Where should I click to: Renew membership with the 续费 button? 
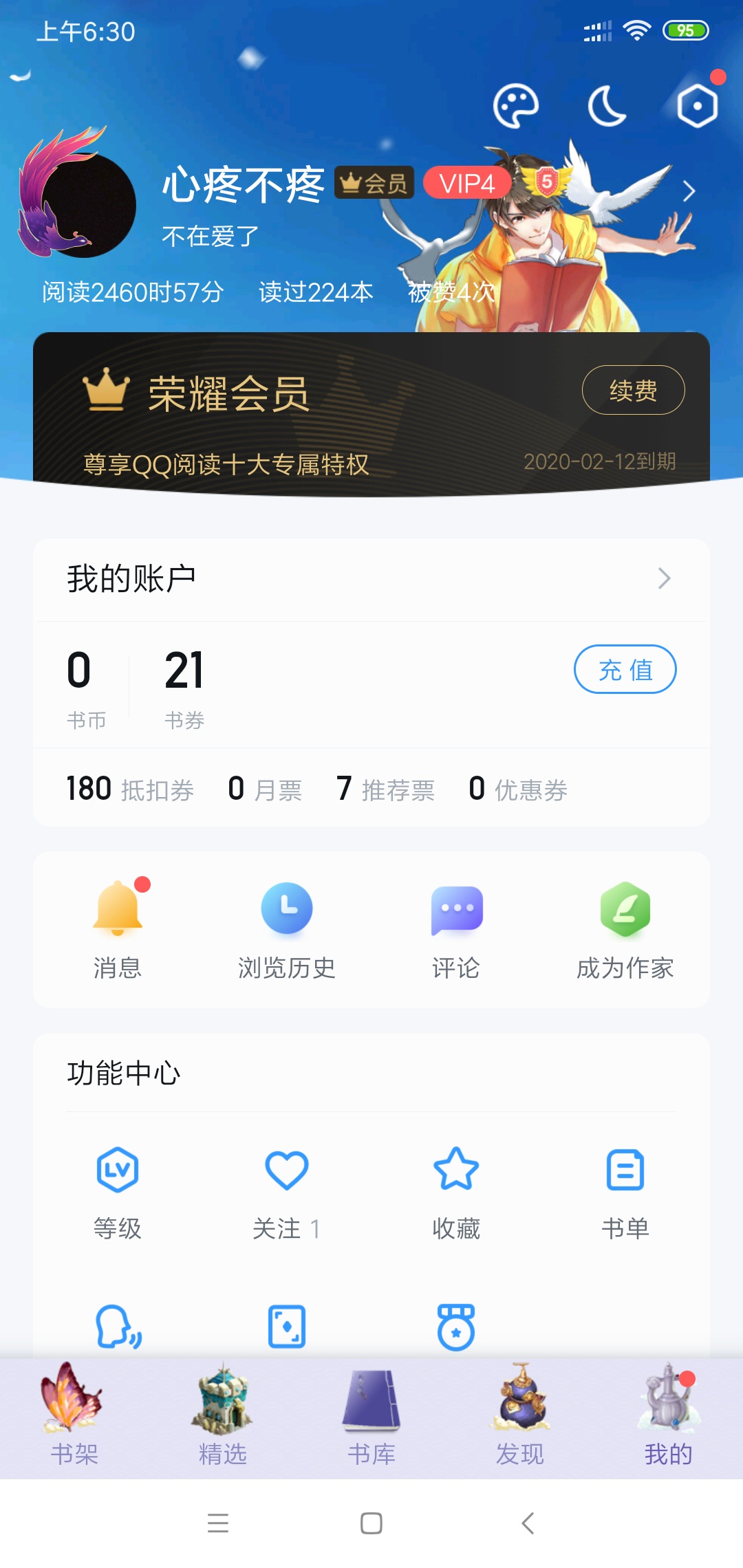click(633, 390)
